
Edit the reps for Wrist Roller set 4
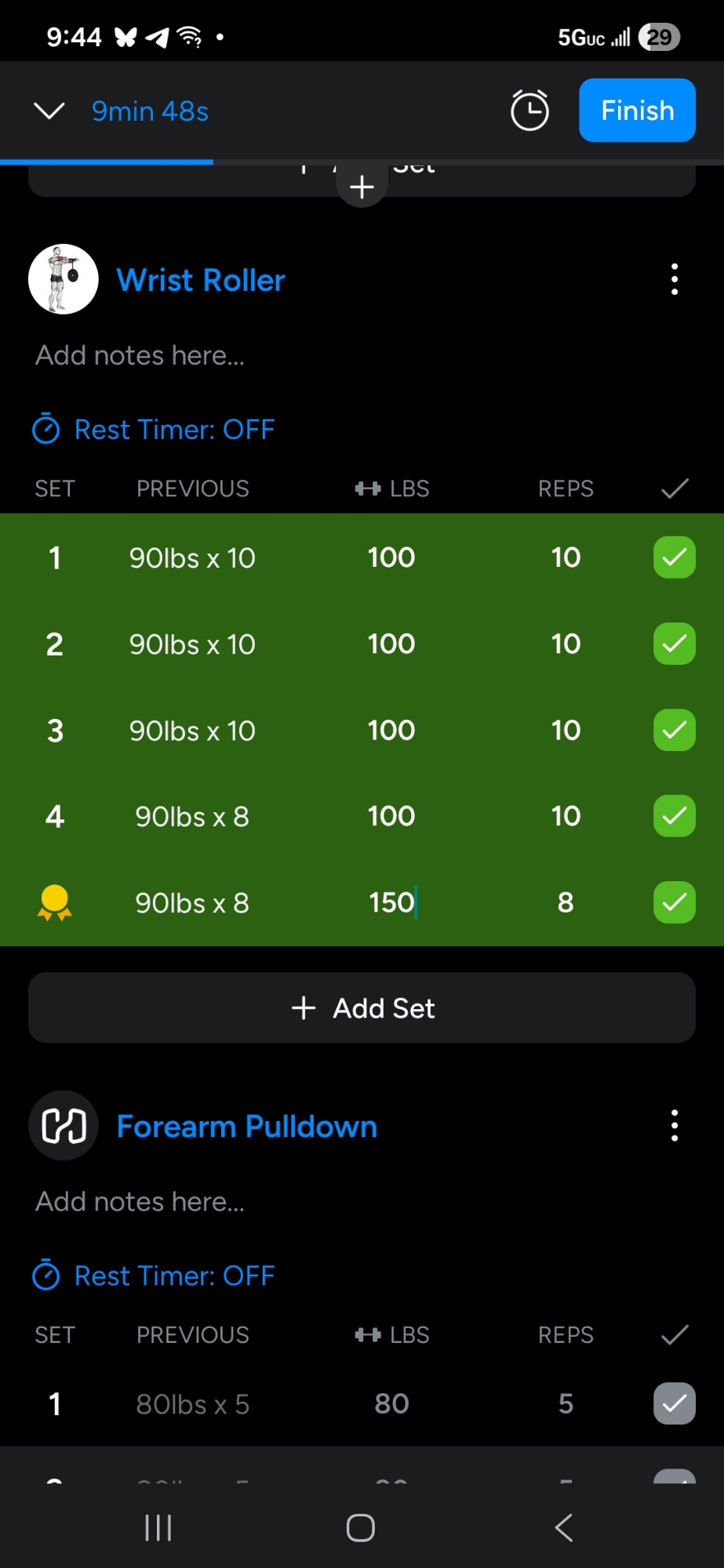coord(566,816)
